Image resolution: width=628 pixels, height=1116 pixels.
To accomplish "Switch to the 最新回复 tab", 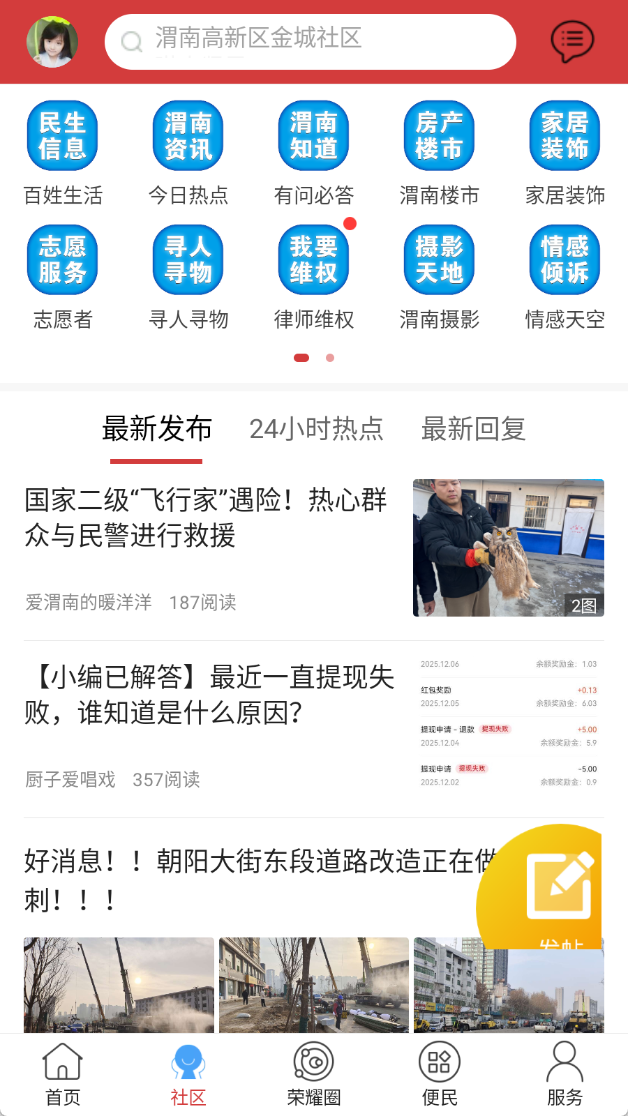I will point(473,429).
